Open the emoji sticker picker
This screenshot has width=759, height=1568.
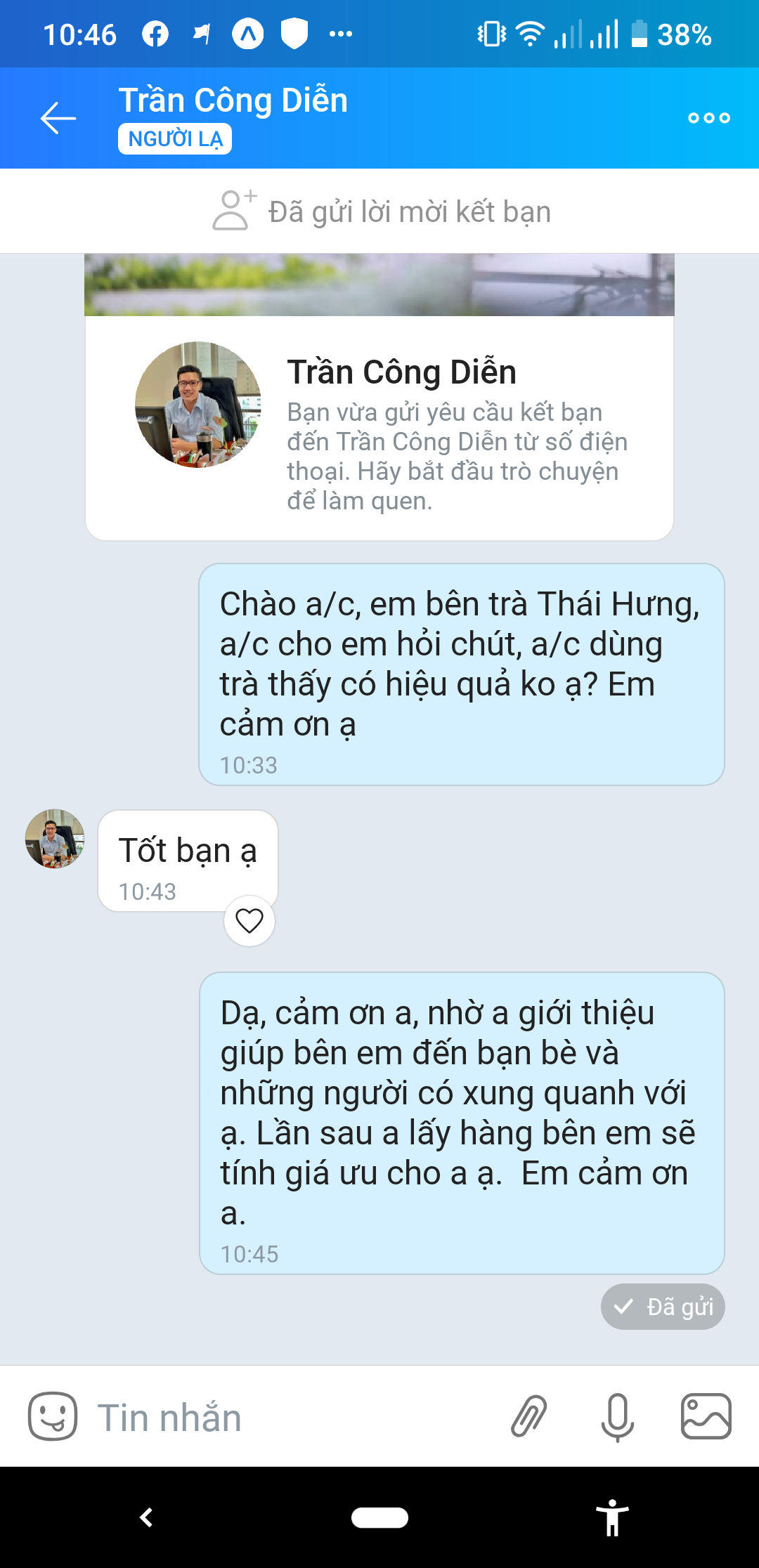pyautogui.click(x=53, y=1416)
